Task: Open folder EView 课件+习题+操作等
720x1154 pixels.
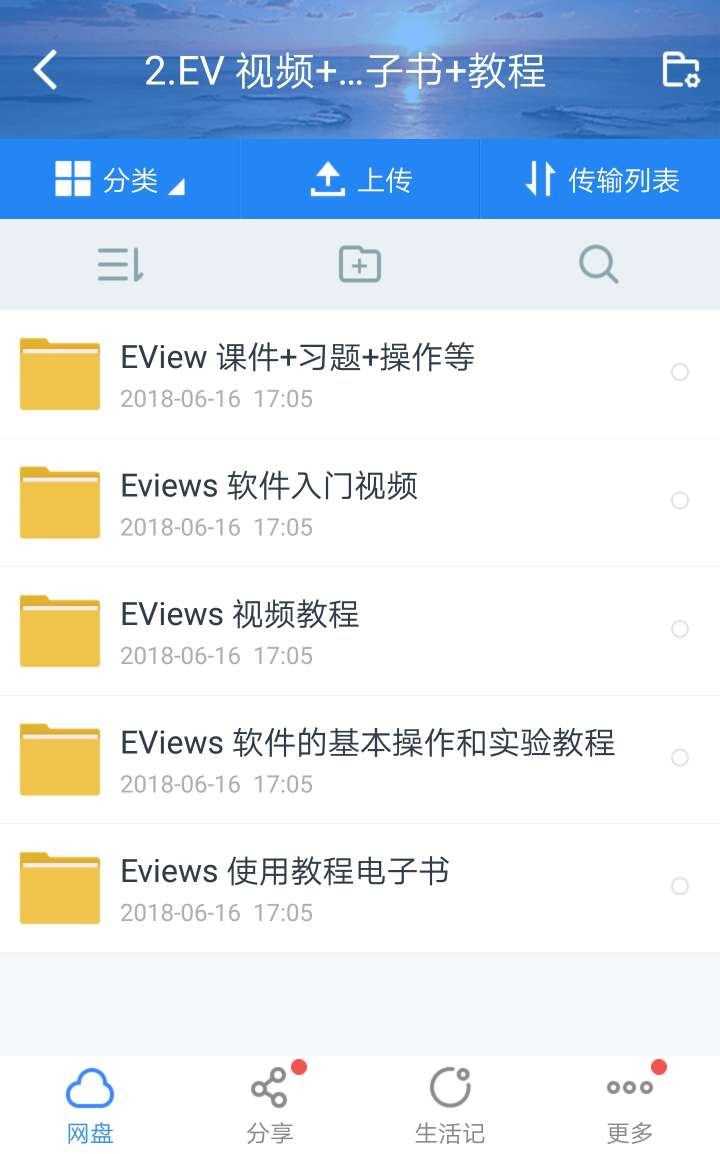Action: pyautogui.click(x=297, y=373)
